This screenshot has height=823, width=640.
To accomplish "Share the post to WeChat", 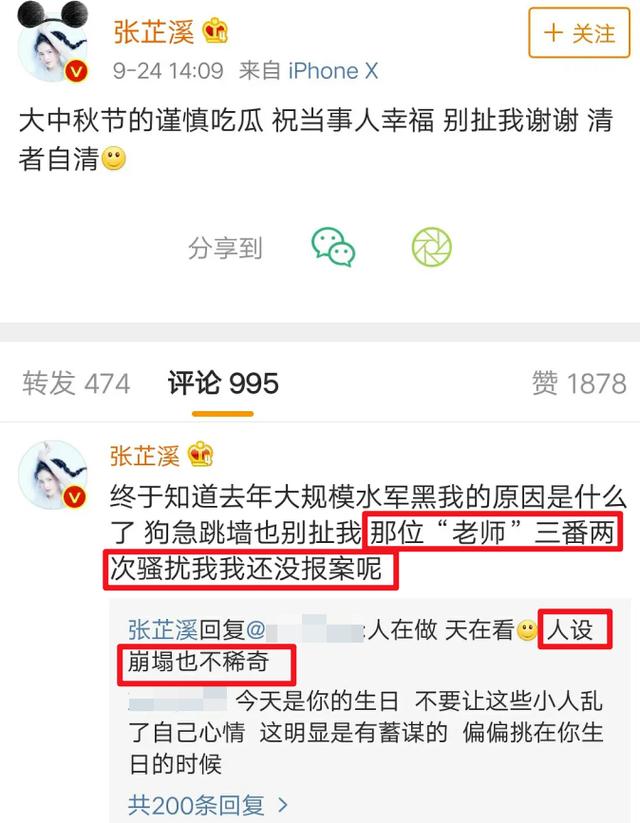I will point(333,247).
